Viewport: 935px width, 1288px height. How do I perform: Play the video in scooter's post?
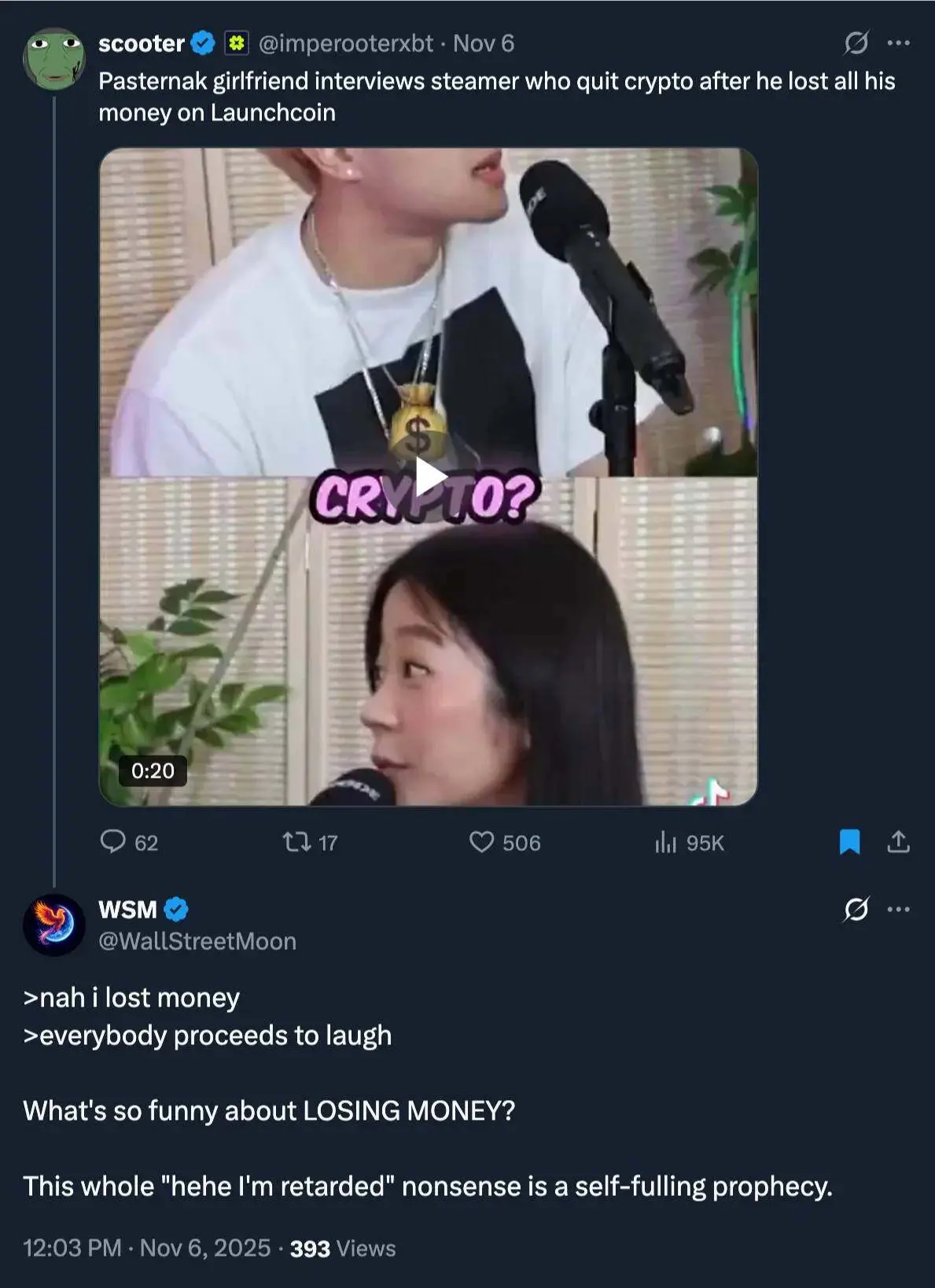point(429,477)
